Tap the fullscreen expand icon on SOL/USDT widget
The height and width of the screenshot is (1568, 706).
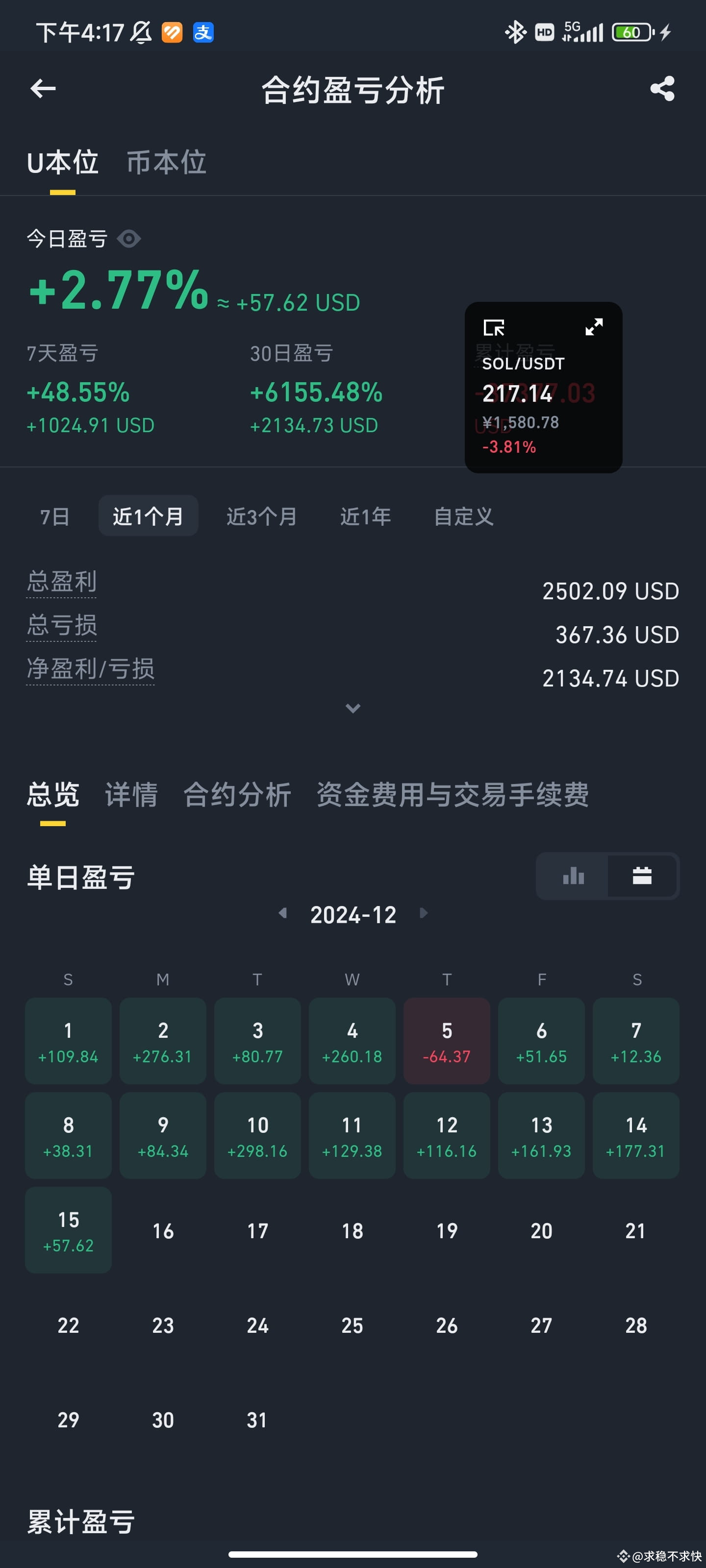coord(594,327)
